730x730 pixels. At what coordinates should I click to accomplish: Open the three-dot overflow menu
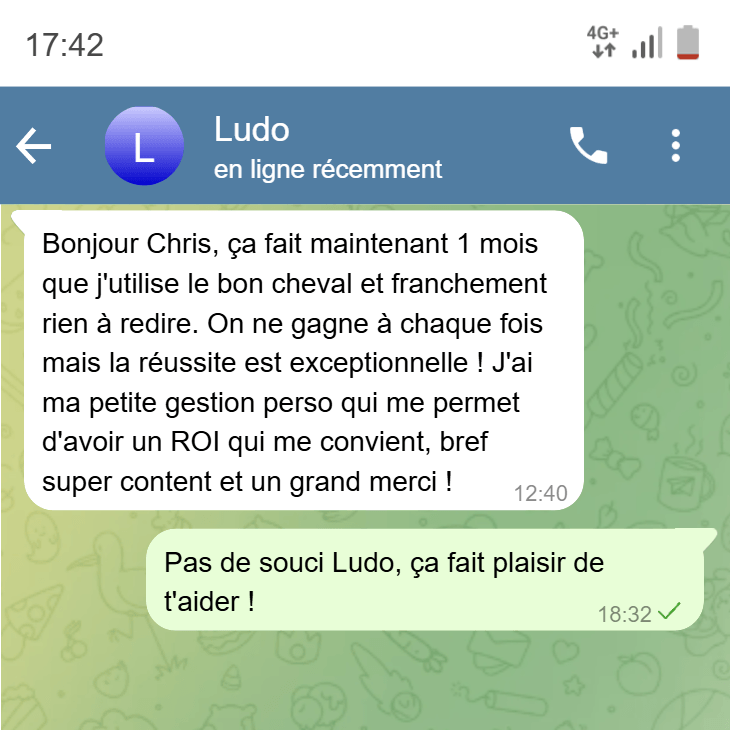(x=676, y=146)
